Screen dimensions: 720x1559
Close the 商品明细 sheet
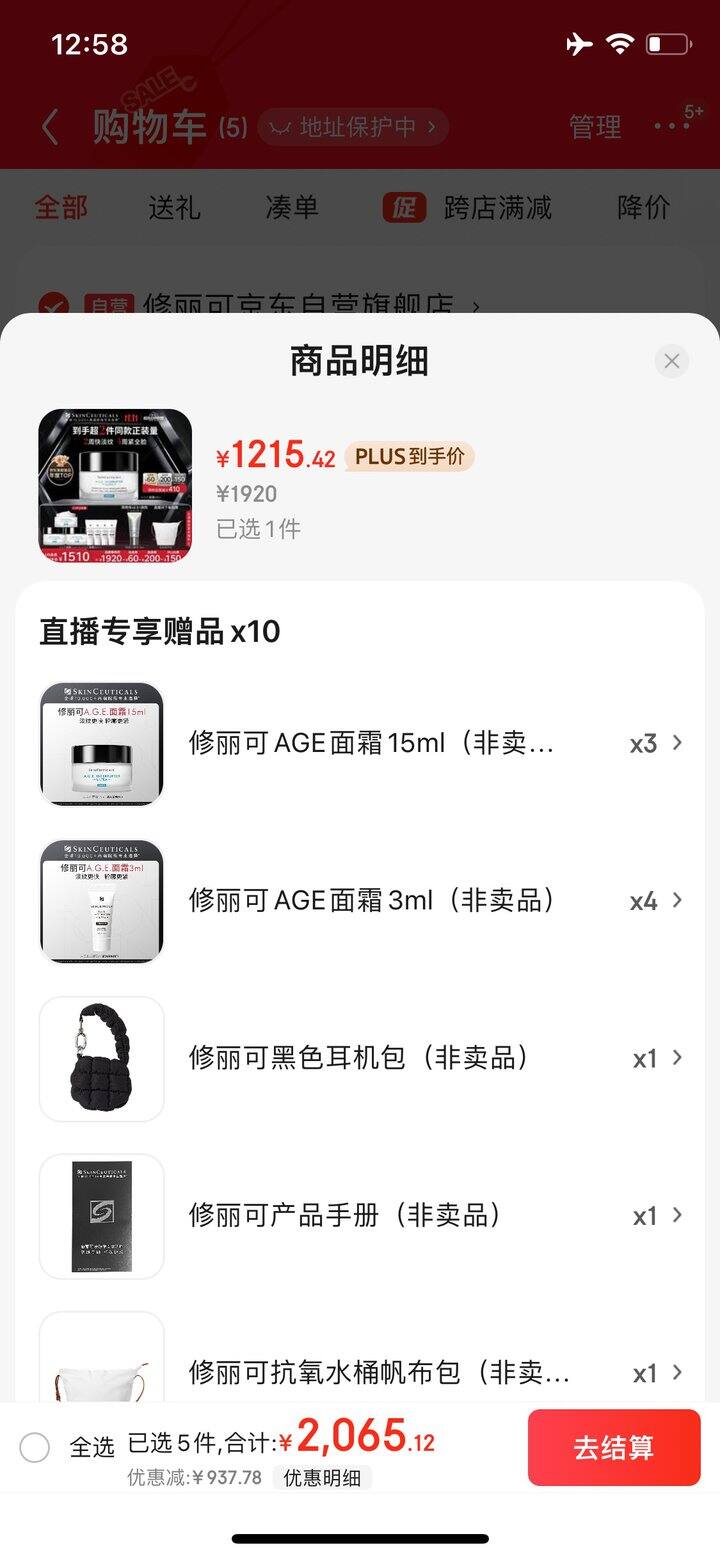(x=671, y=361)
